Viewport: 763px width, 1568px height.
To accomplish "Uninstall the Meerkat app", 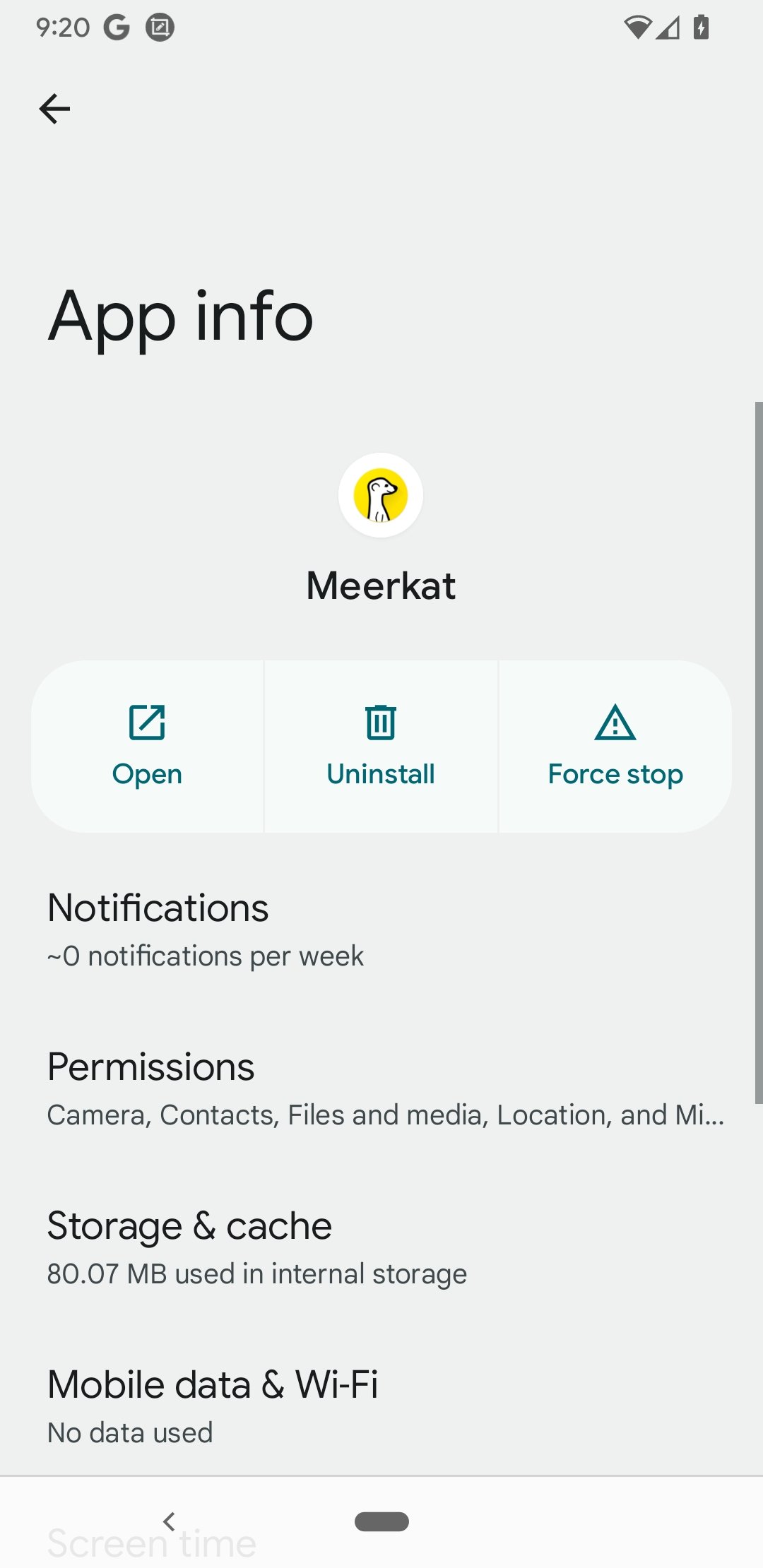I will tap(381, 747).
